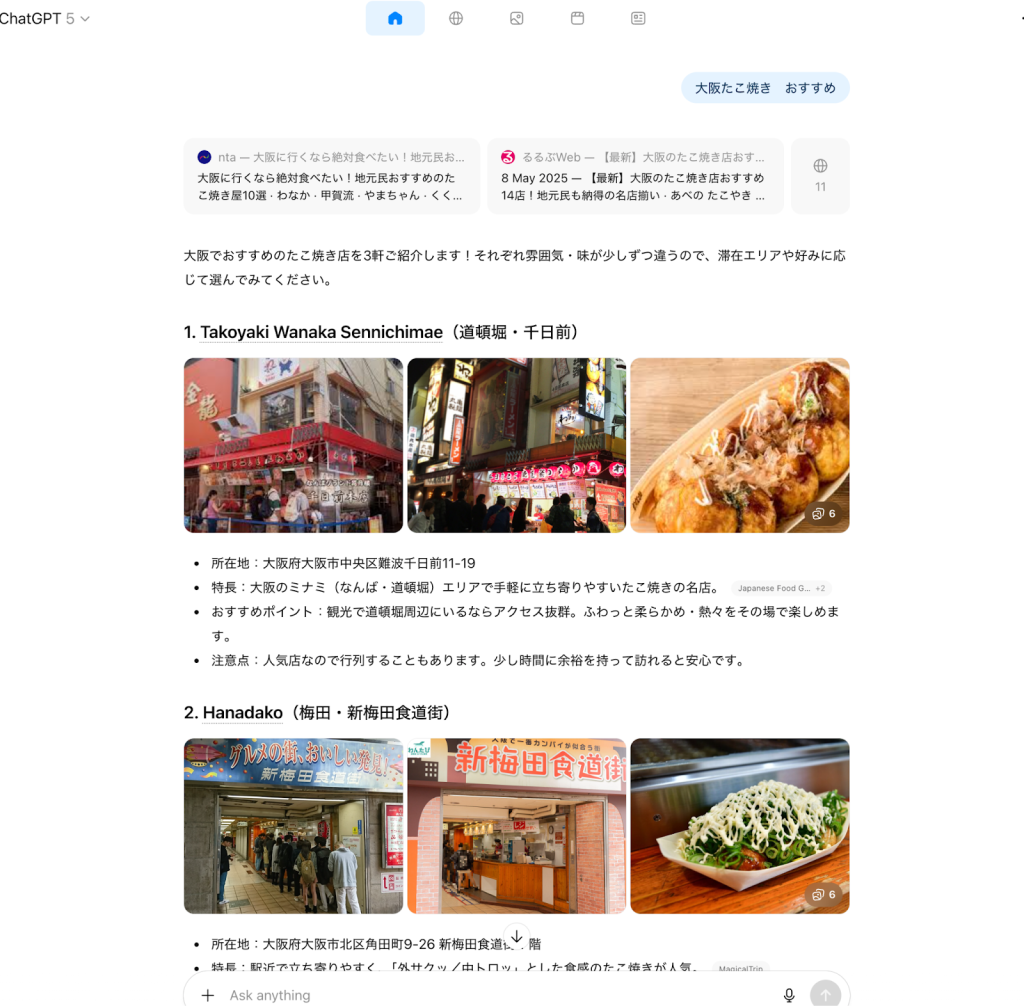Switch to the home tab
Screen dimensions: 1024x1006
pos(395,18)
